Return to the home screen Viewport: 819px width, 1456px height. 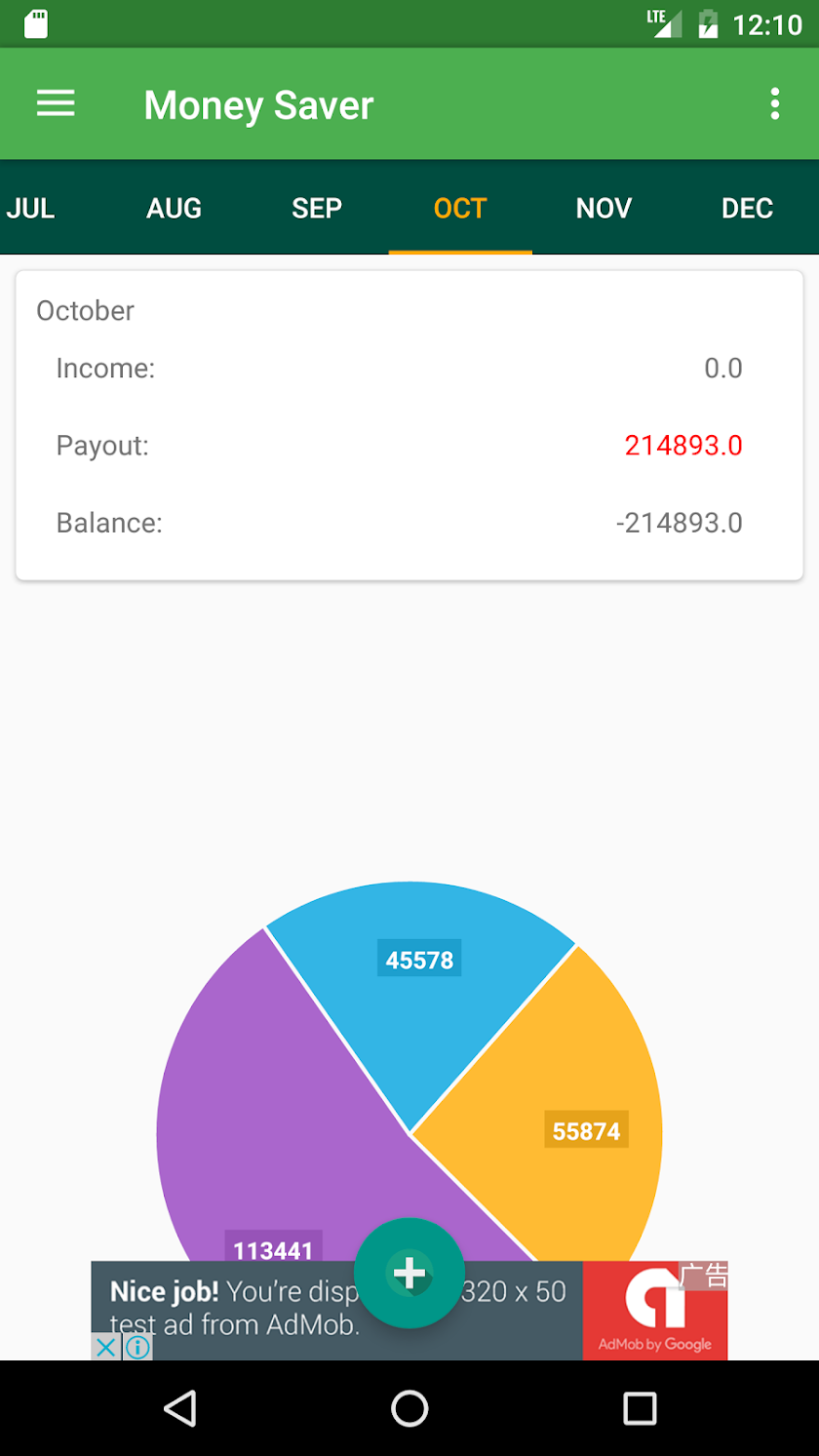point(409,1408)
